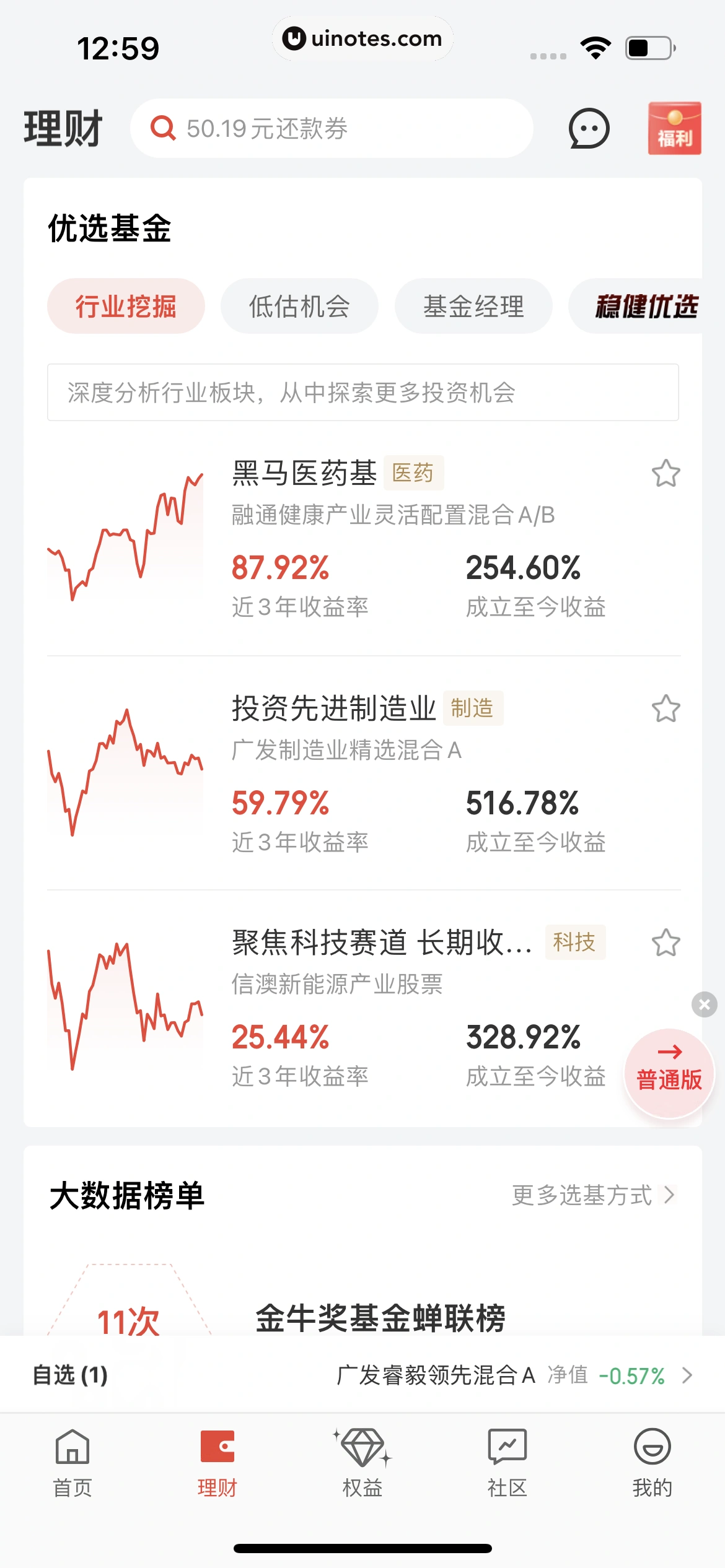This screenshot has width=725, height=1568.
Task: Switch to the 低估机会 chip
Action: point(299,306)
